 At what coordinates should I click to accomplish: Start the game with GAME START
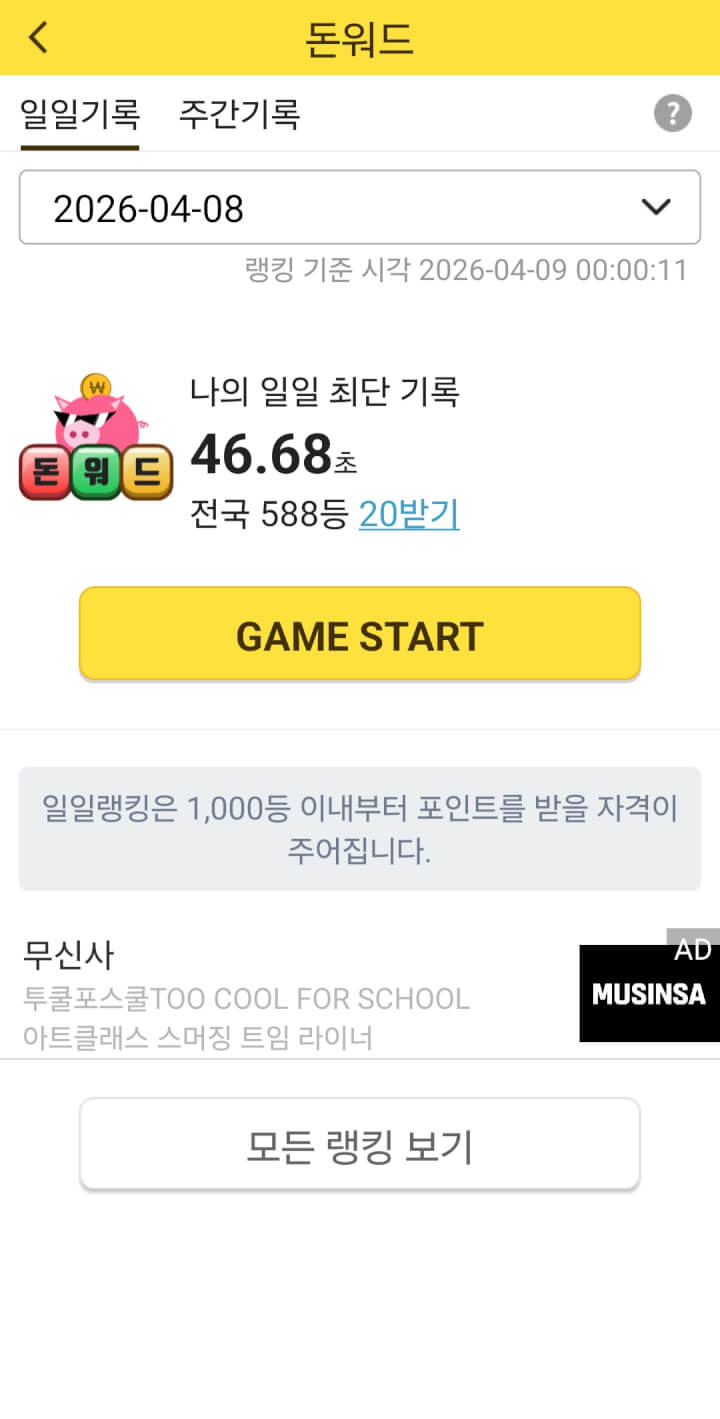360,635
